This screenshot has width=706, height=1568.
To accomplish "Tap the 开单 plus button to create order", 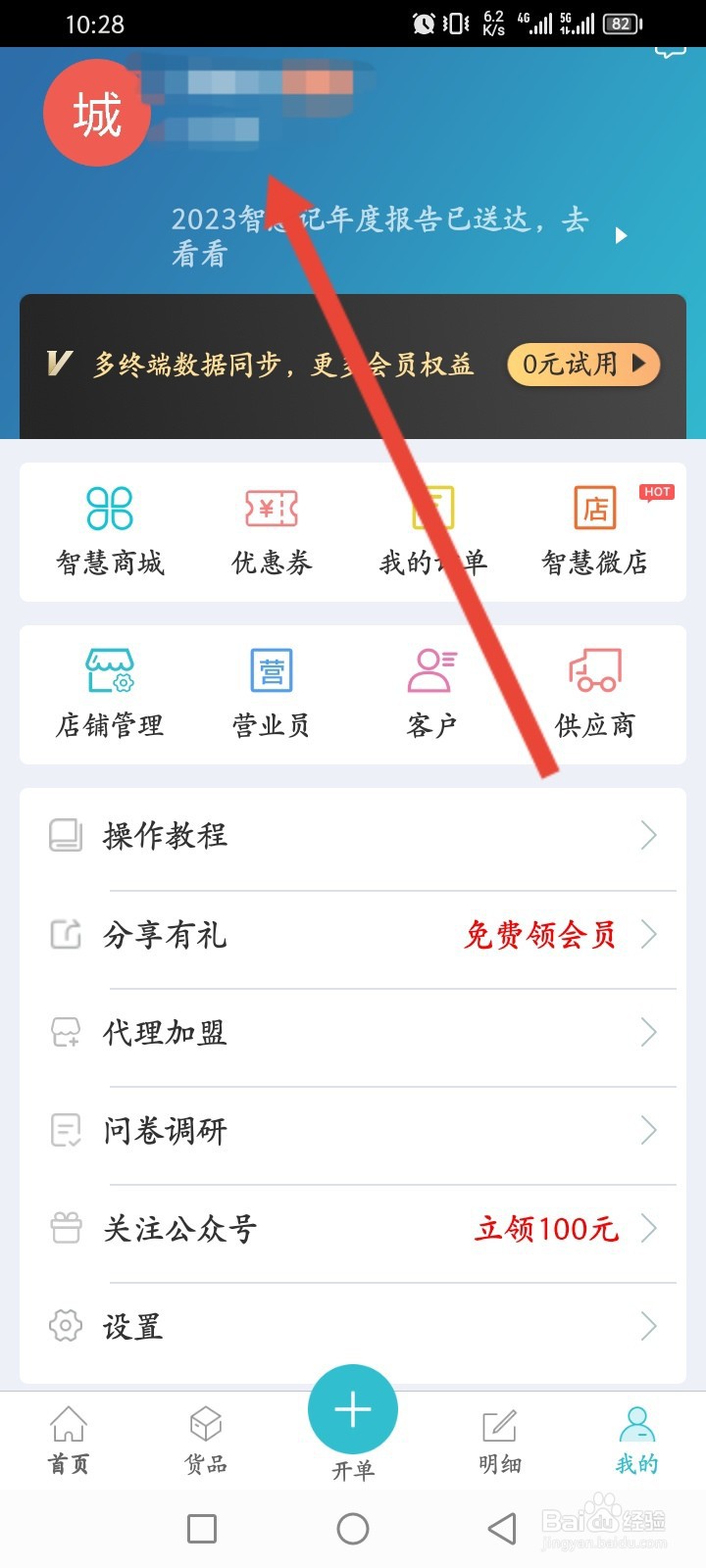I will tap(353, 1411).
